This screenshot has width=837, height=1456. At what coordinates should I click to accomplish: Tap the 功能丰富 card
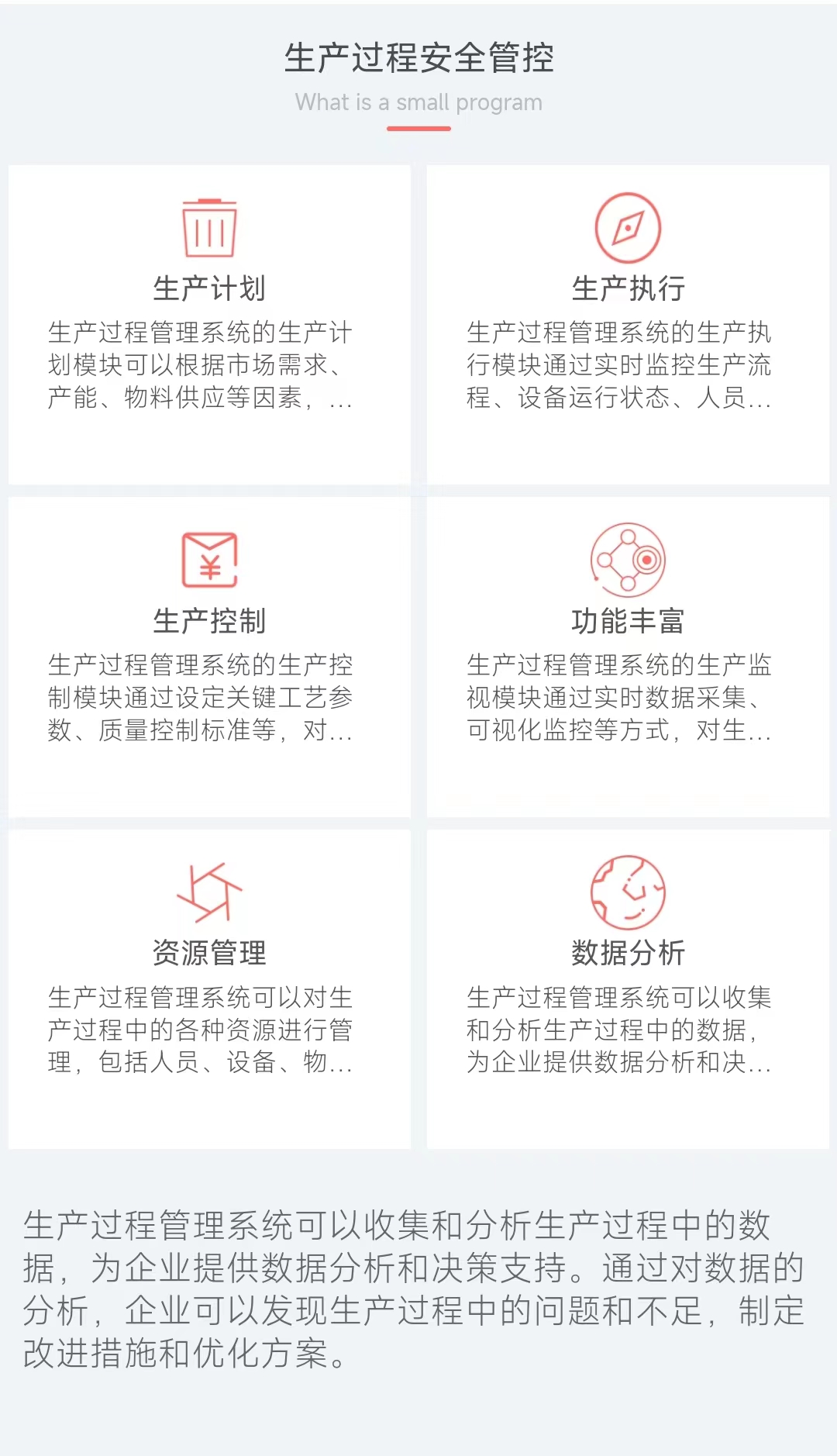click(x=628, y=657)
